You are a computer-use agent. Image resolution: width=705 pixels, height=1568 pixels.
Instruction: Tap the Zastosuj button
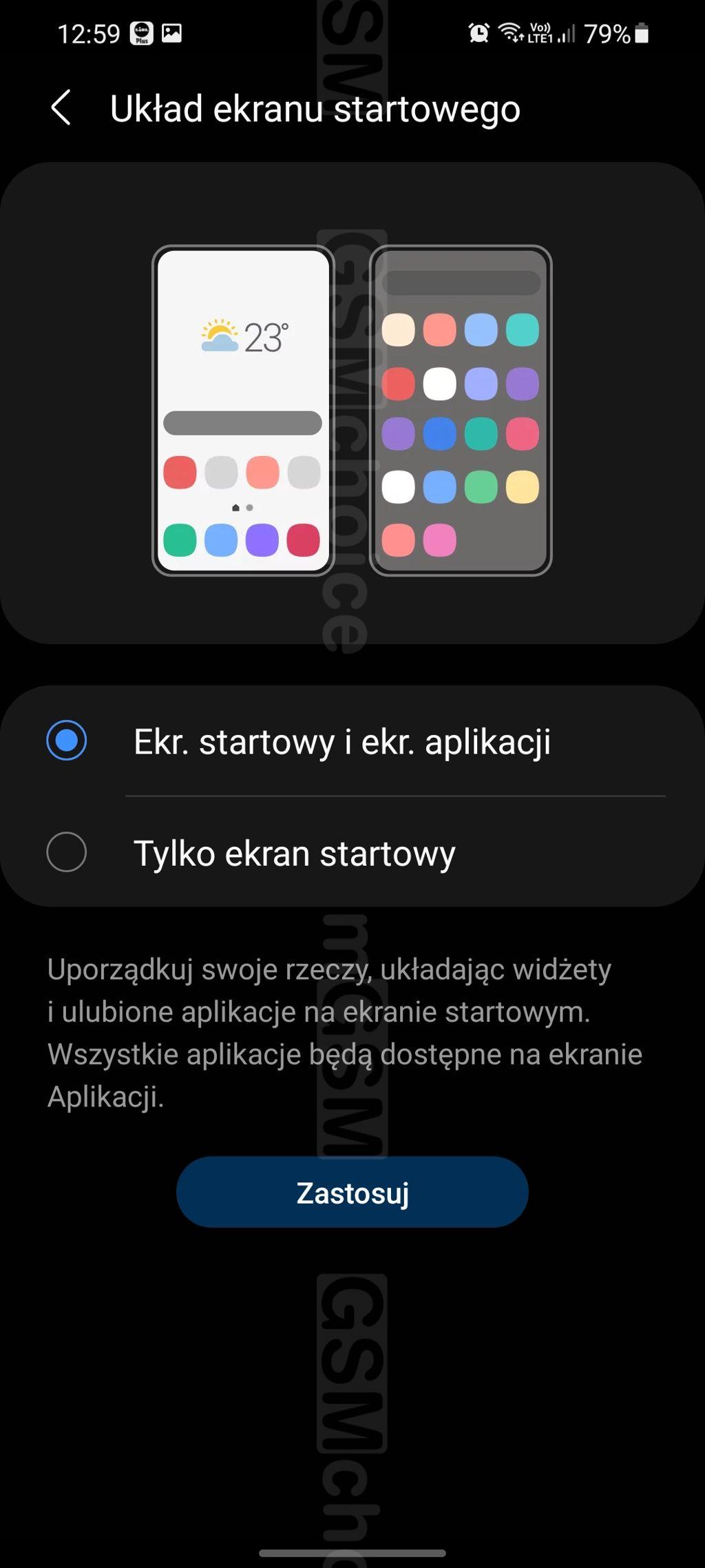(352, 1193)
